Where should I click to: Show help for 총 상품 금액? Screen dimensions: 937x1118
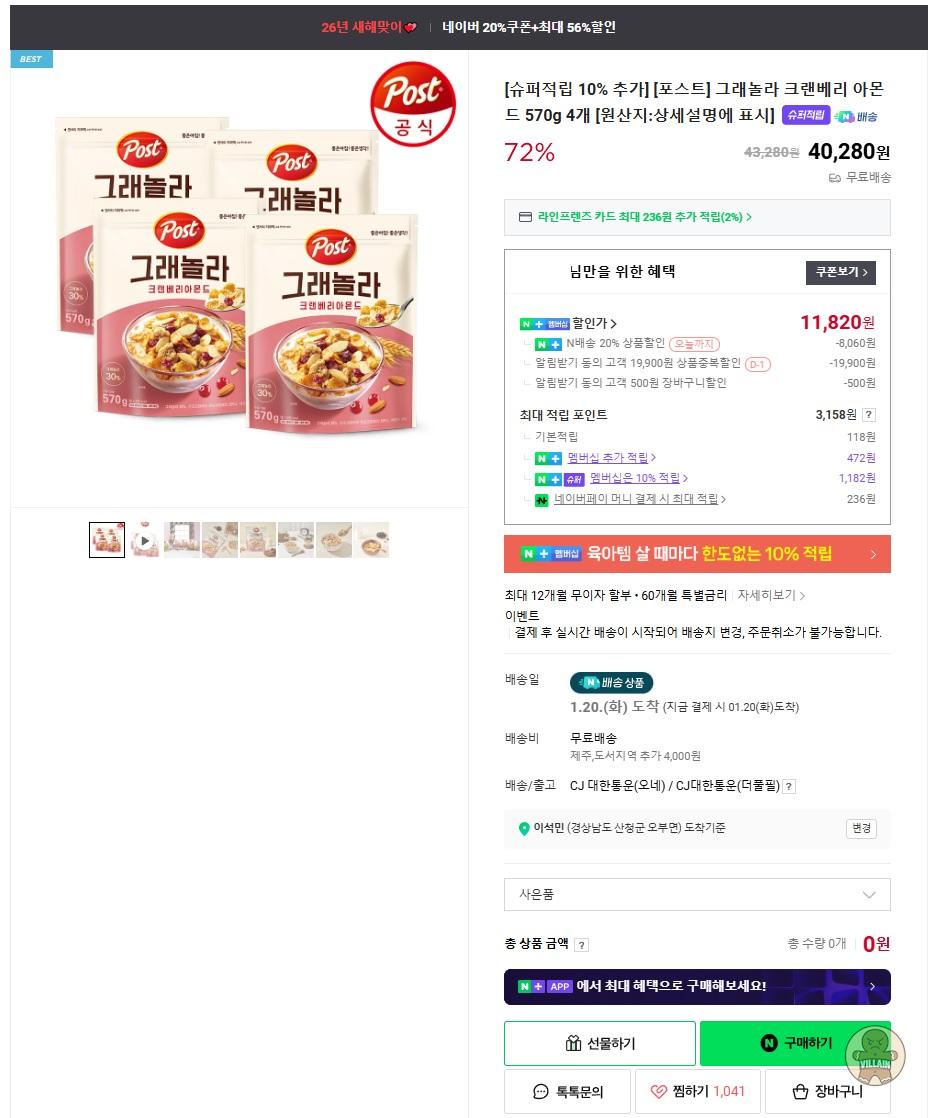click(582, 944)
